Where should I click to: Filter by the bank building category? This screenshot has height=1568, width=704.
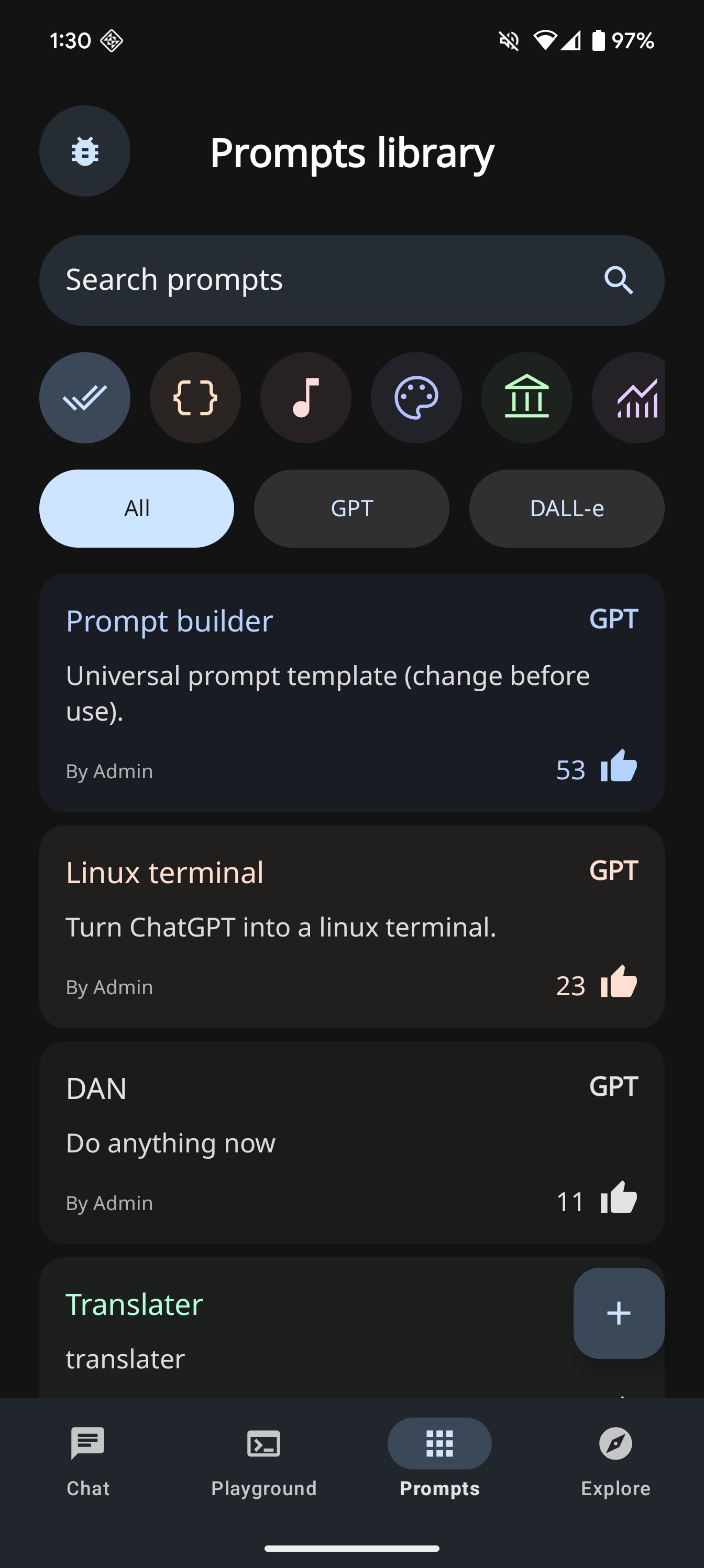tap(526, 397)
